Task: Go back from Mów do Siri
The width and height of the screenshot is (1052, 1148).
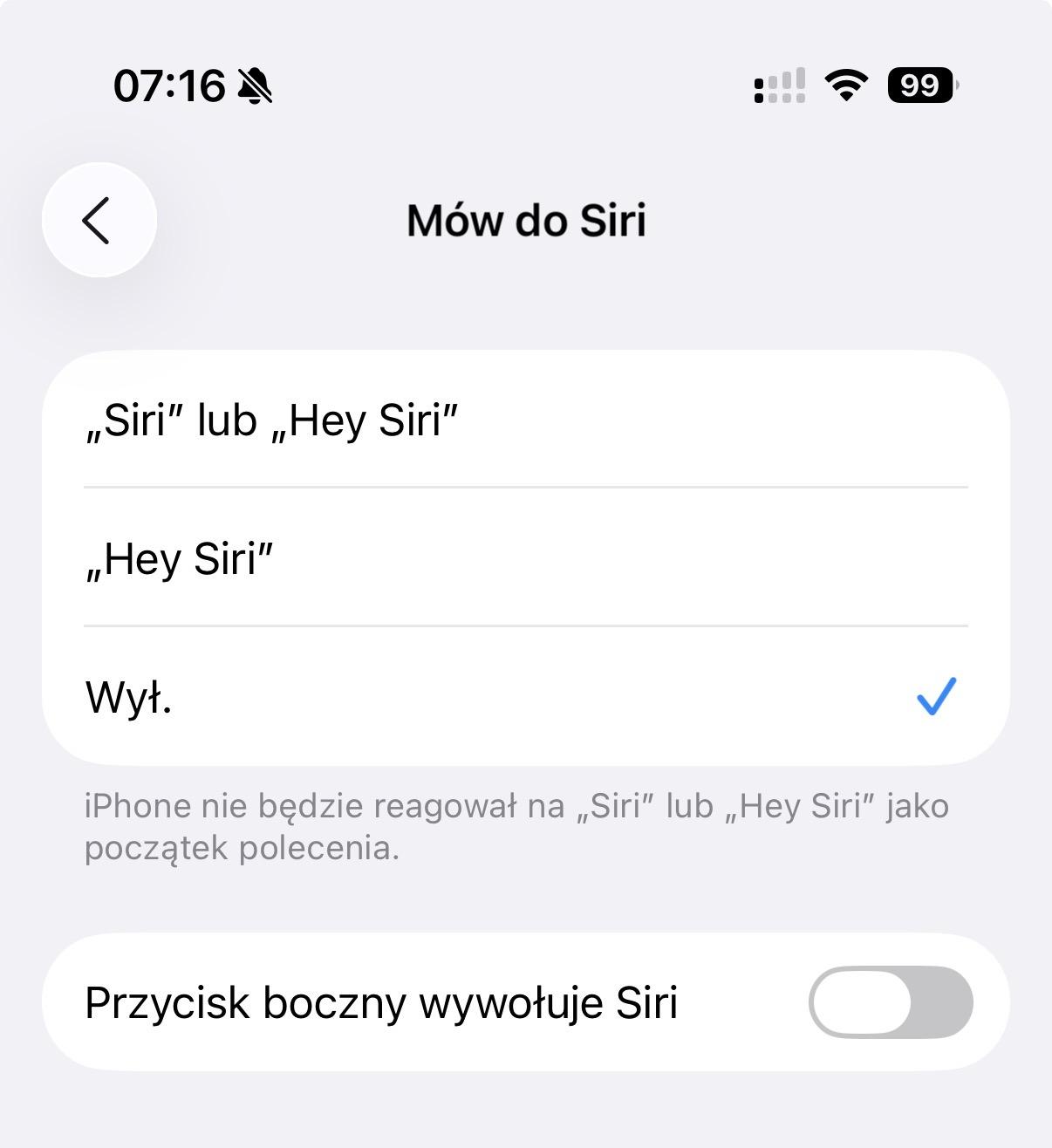Action: (x=99, y=220)
